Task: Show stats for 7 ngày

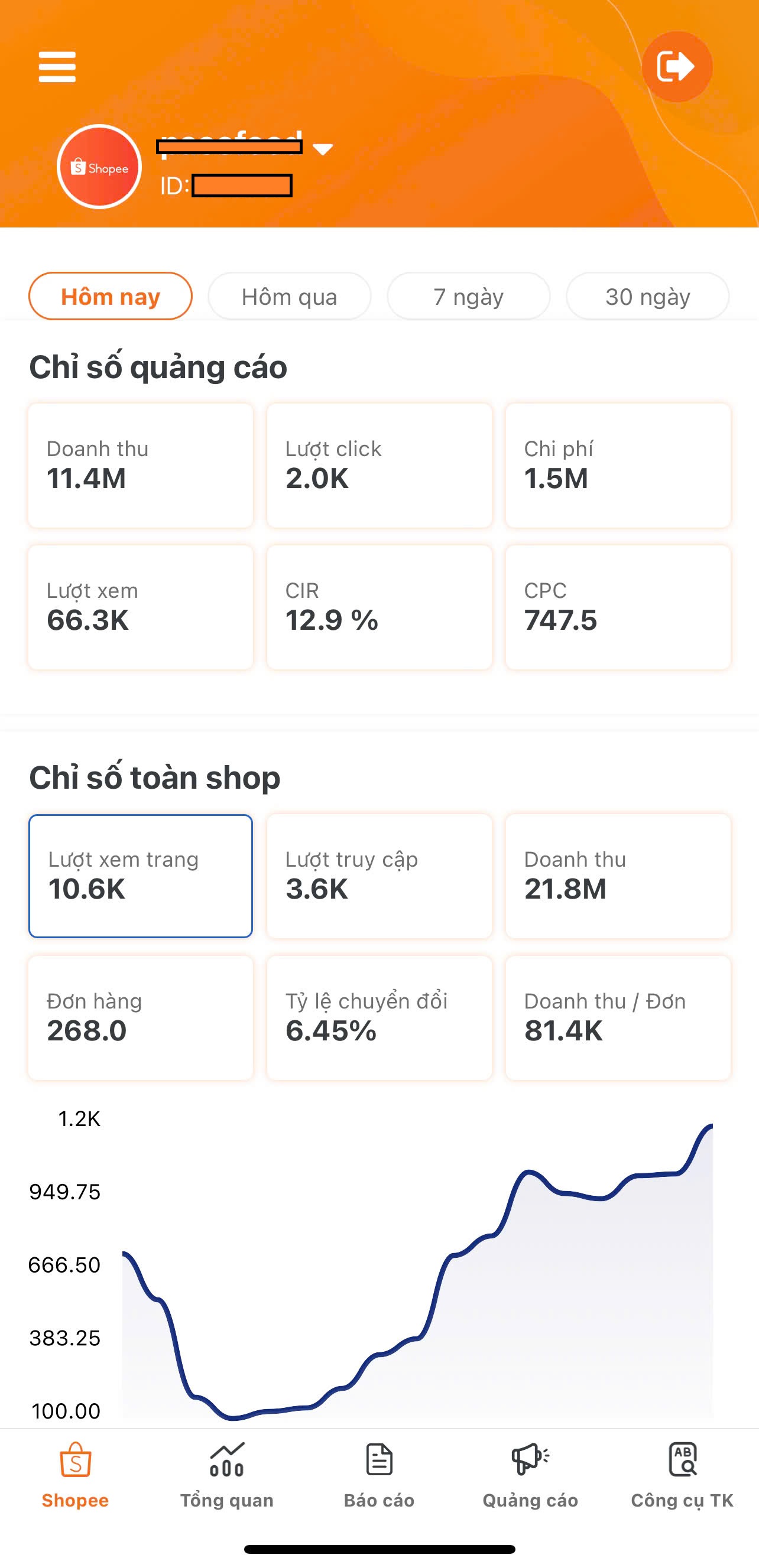Action: coord(468,297)
